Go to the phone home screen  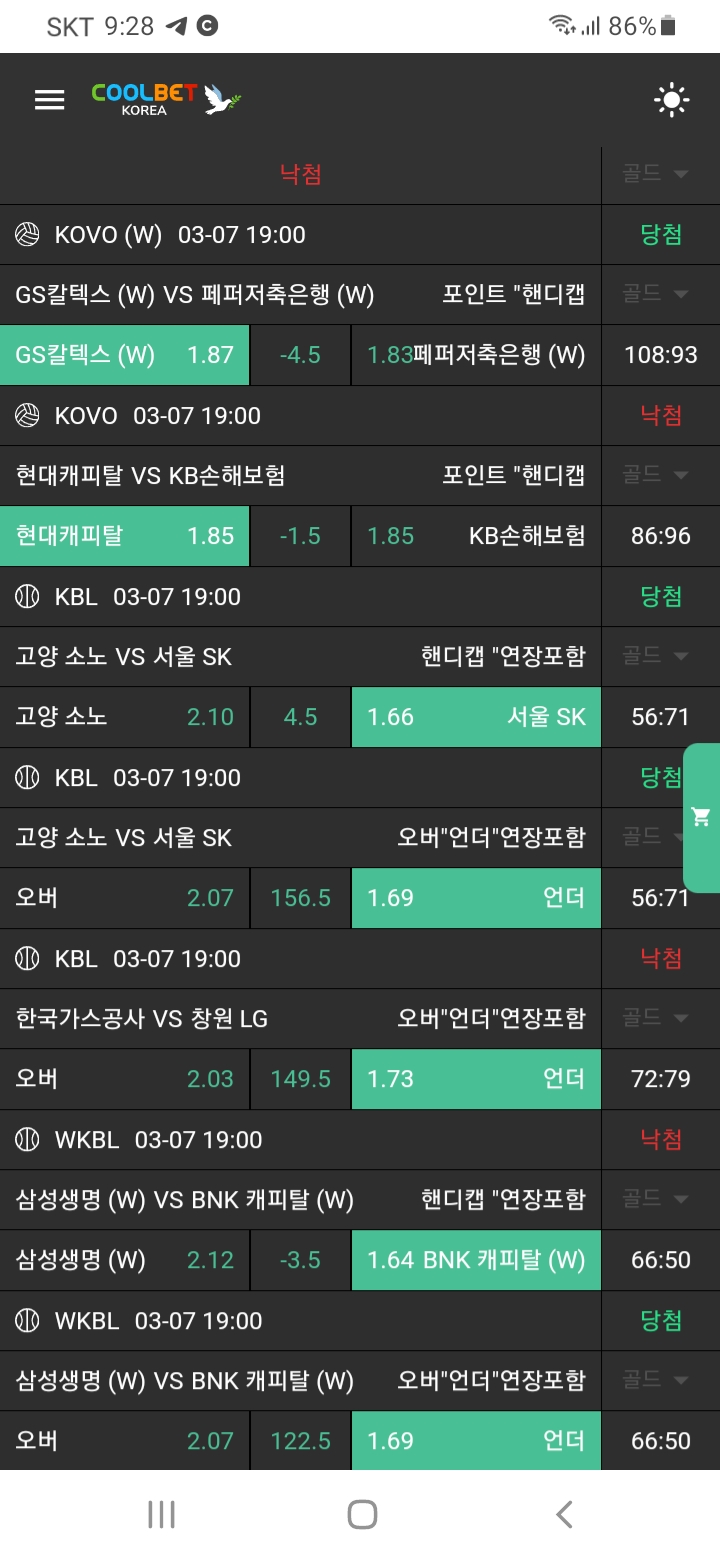click(362, 1514)
